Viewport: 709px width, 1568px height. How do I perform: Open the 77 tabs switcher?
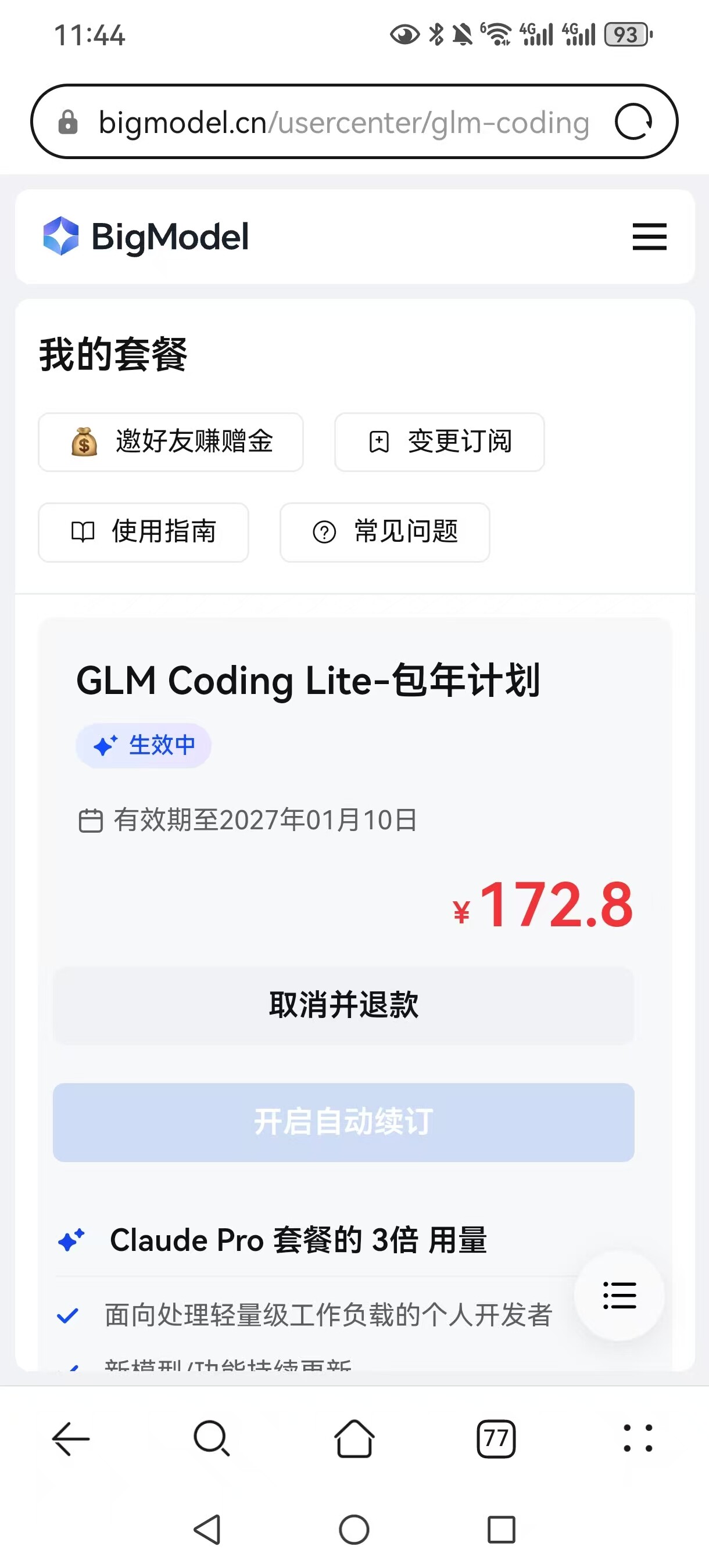pyautogui.click(x=496, y=1439)
